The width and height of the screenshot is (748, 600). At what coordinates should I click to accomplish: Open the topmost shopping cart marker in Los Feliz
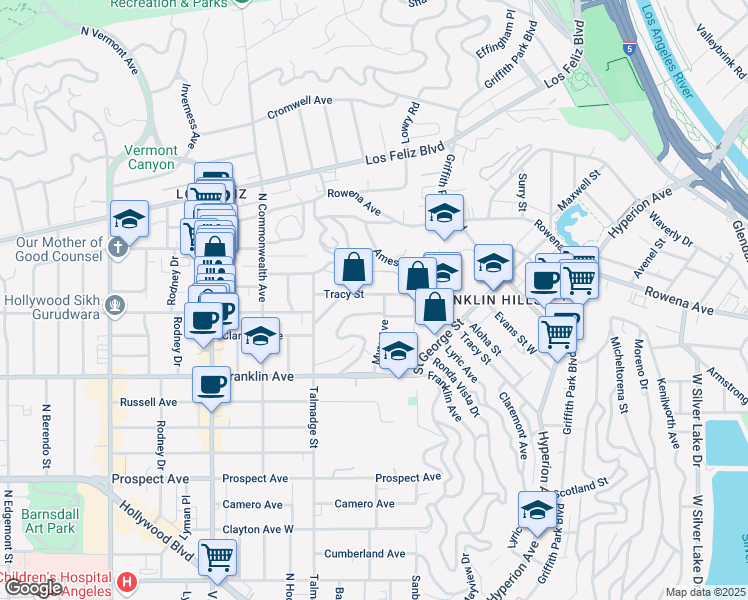[x=213, y=181]
